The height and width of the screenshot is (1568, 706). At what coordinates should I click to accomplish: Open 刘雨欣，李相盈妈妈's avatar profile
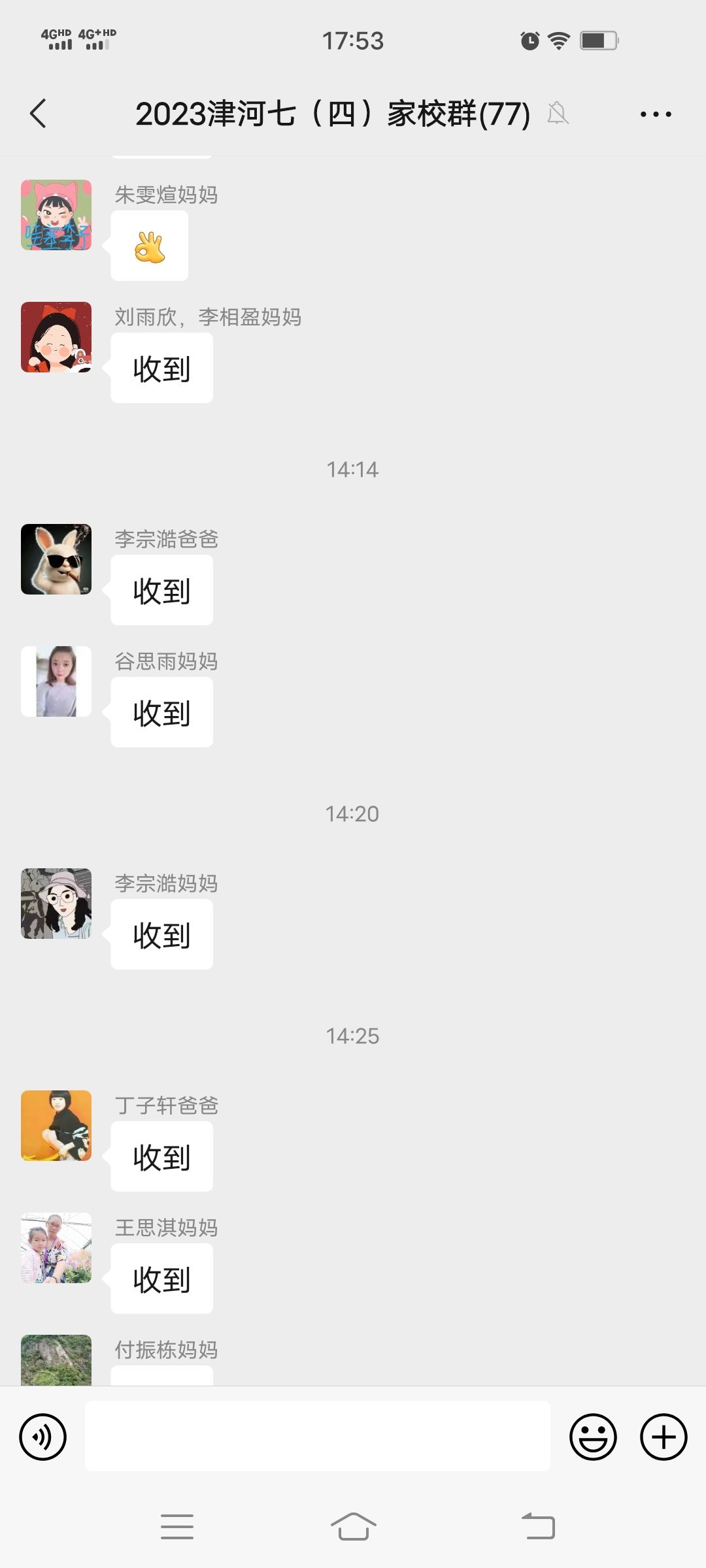[56, 337]
